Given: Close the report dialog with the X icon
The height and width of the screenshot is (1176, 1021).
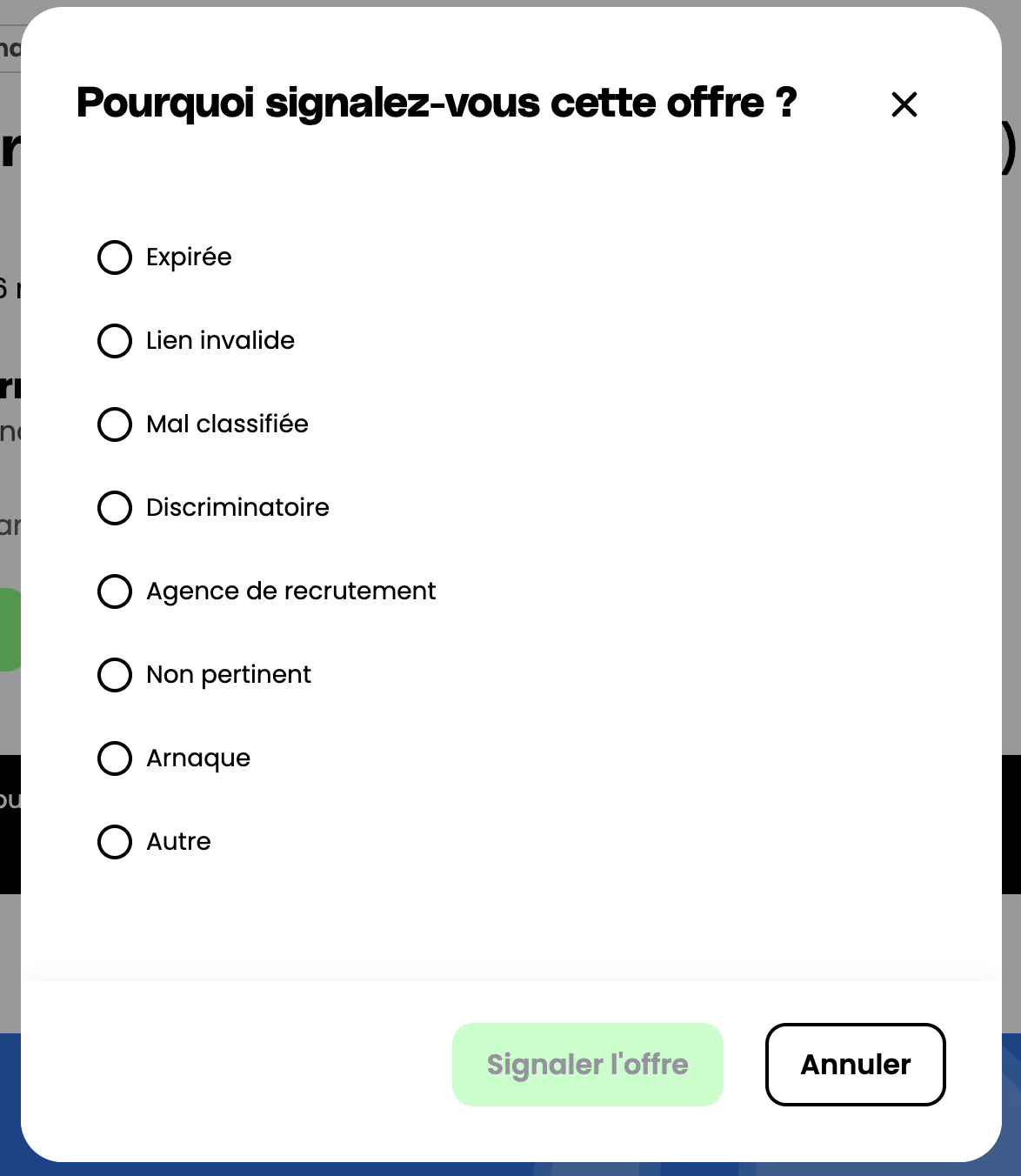Looking at the screenshot, I should click(904, 104).
